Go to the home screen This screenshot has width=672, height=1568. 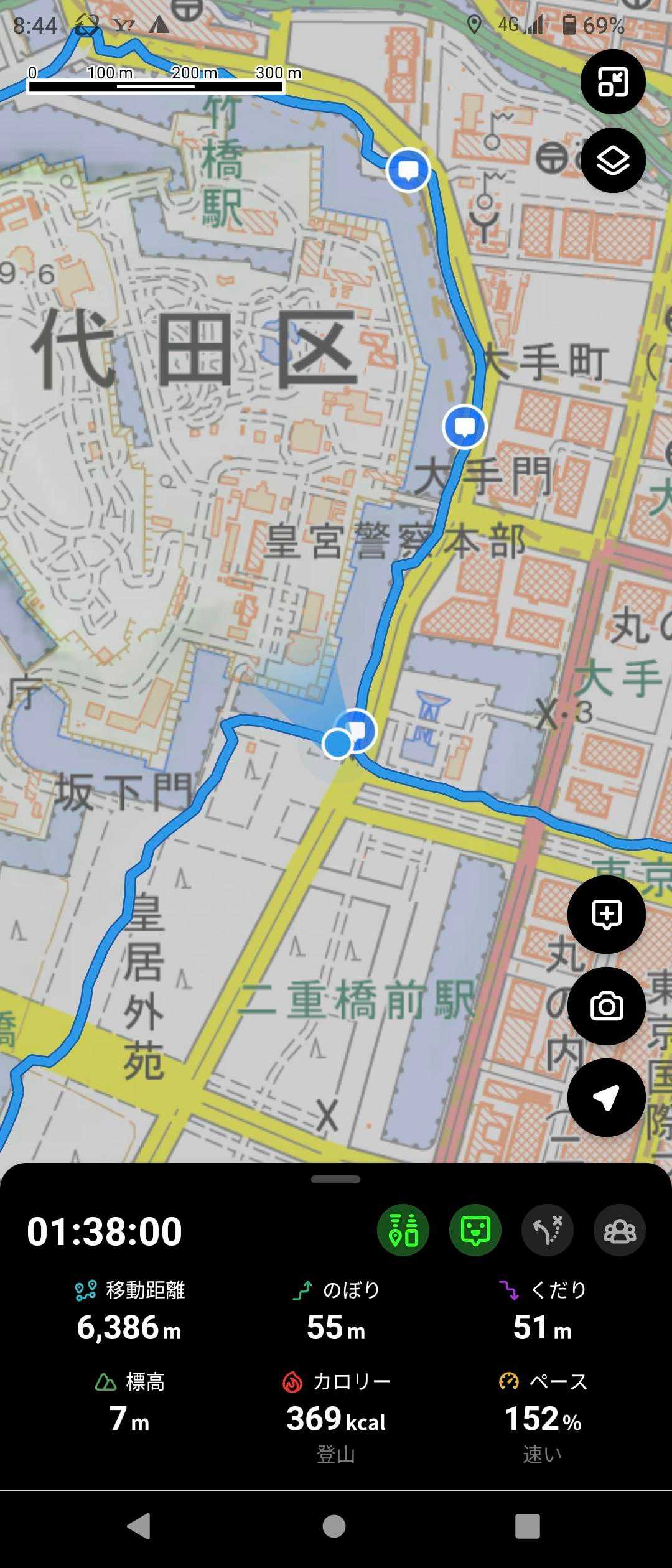tap(334, 1526)
